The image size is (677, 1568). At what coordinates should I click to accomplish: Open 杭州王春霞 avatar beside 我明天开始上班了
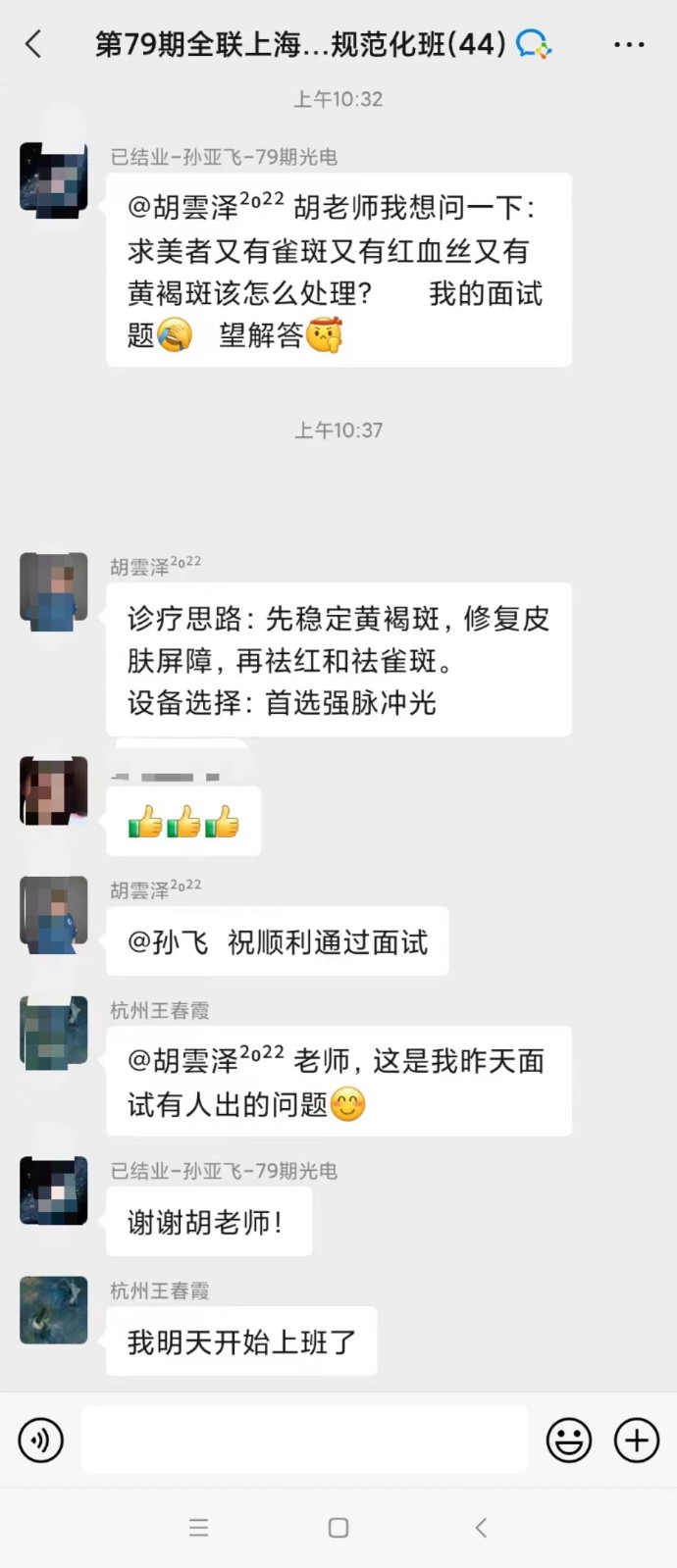(x=54, y=1310)
